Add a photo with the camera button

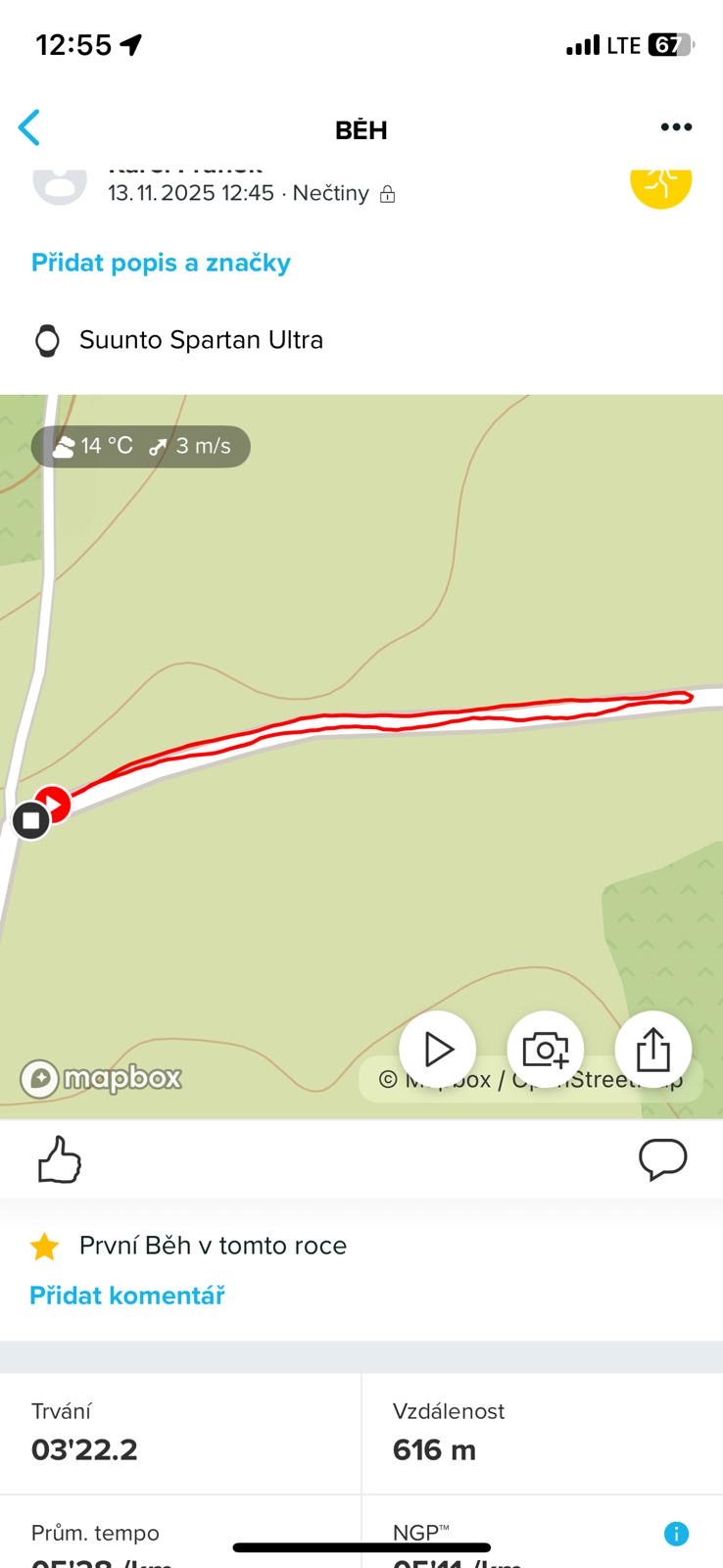click(x=546, y=1050)
